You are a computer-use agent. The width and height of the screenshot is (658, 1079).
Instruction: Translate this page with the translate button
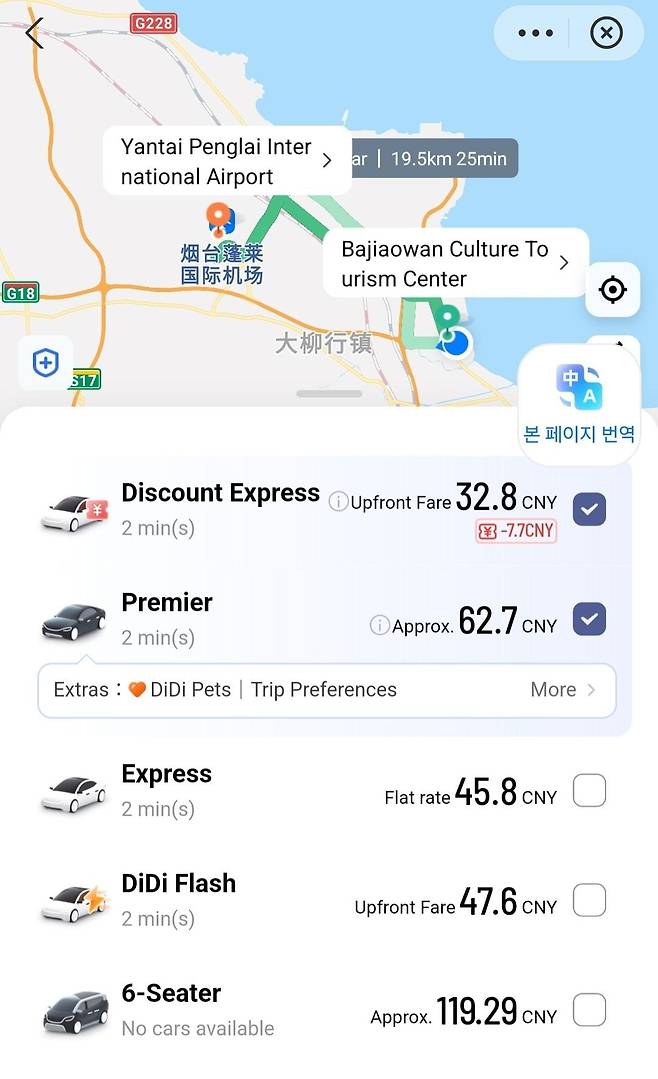pyautogui.click(x=579, y=404)
